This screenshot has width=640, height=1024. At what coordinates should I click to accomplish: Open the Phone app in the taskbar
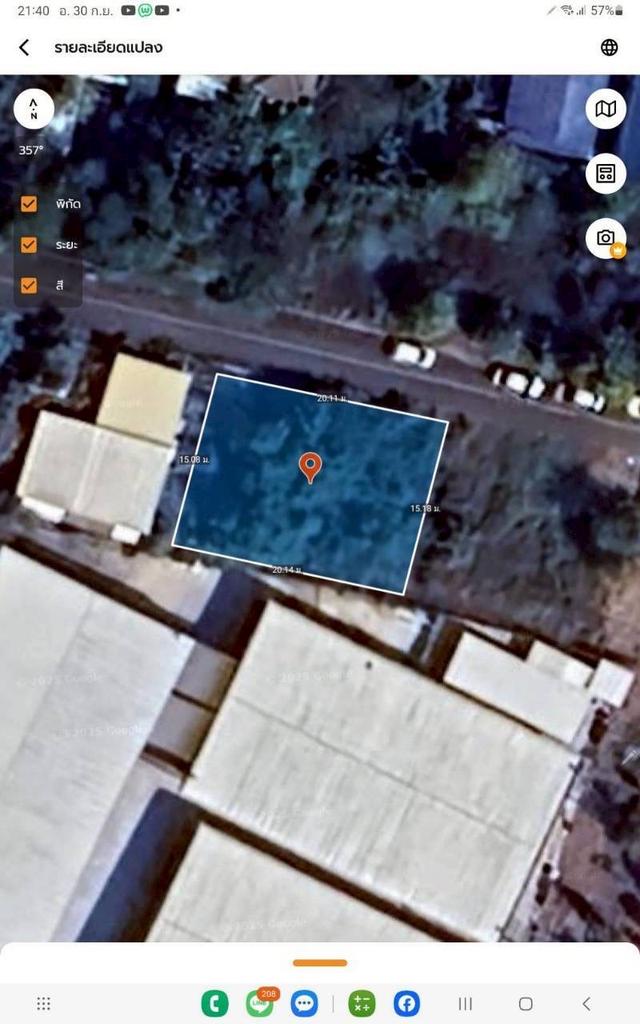(214, 1003)
